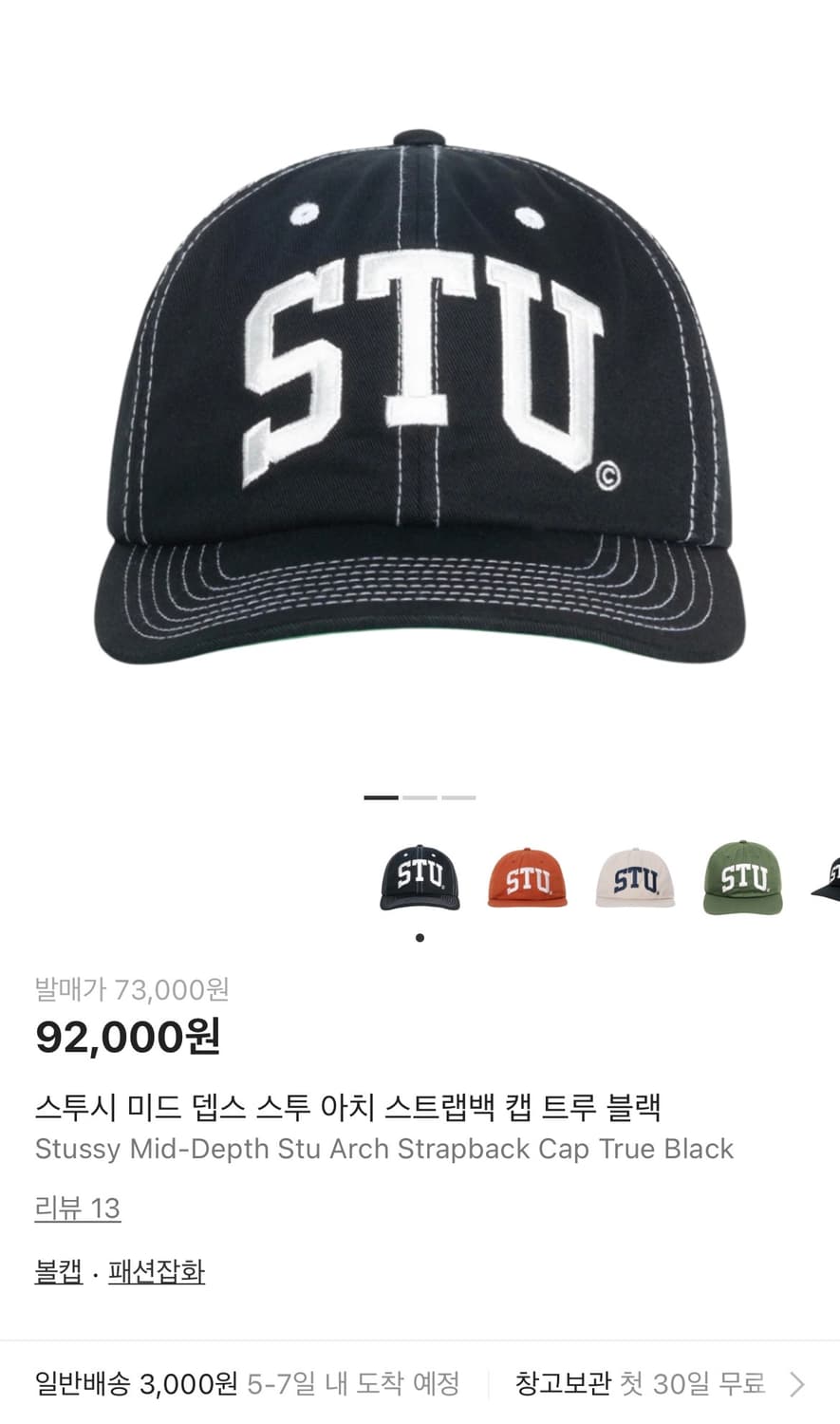Select the orange STU cap thumbnail

click(x=528, y=878)
